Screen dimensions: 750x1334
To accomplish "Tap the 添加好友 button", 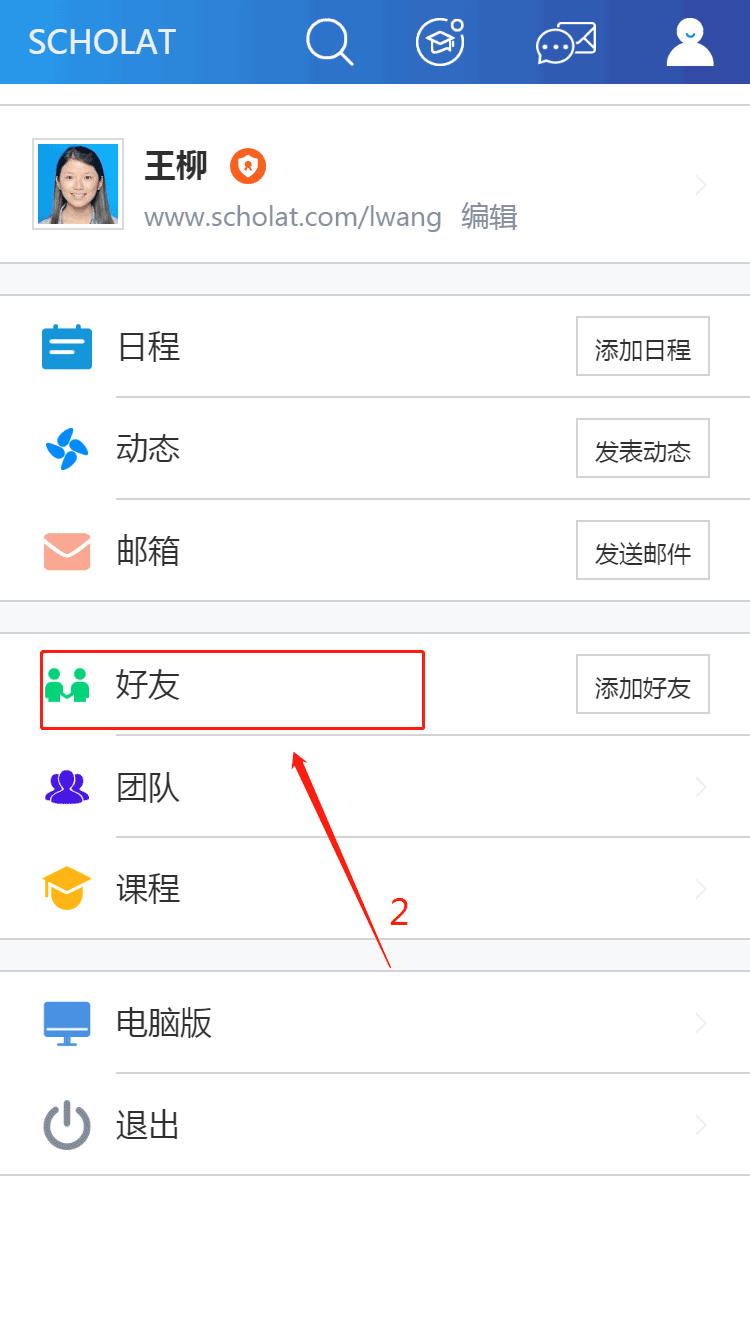I will (x=642, y=685).
